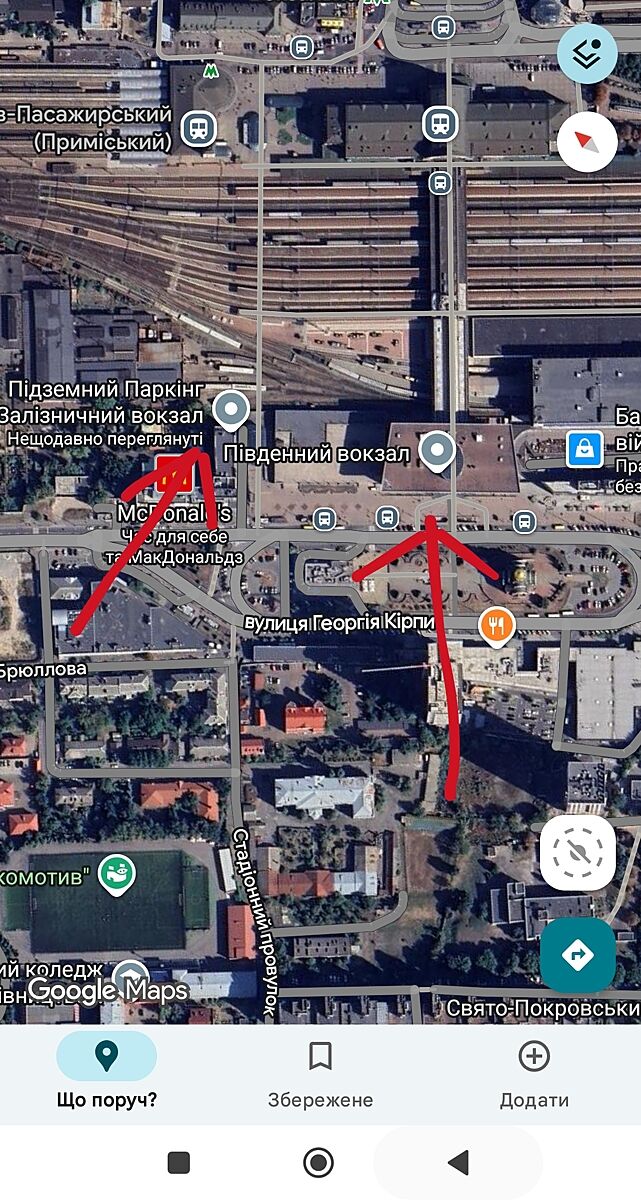Go to the Додати tab
Image resolution: width=641 pixels, height=1200 pixels.
click(x=534, y=1071)
